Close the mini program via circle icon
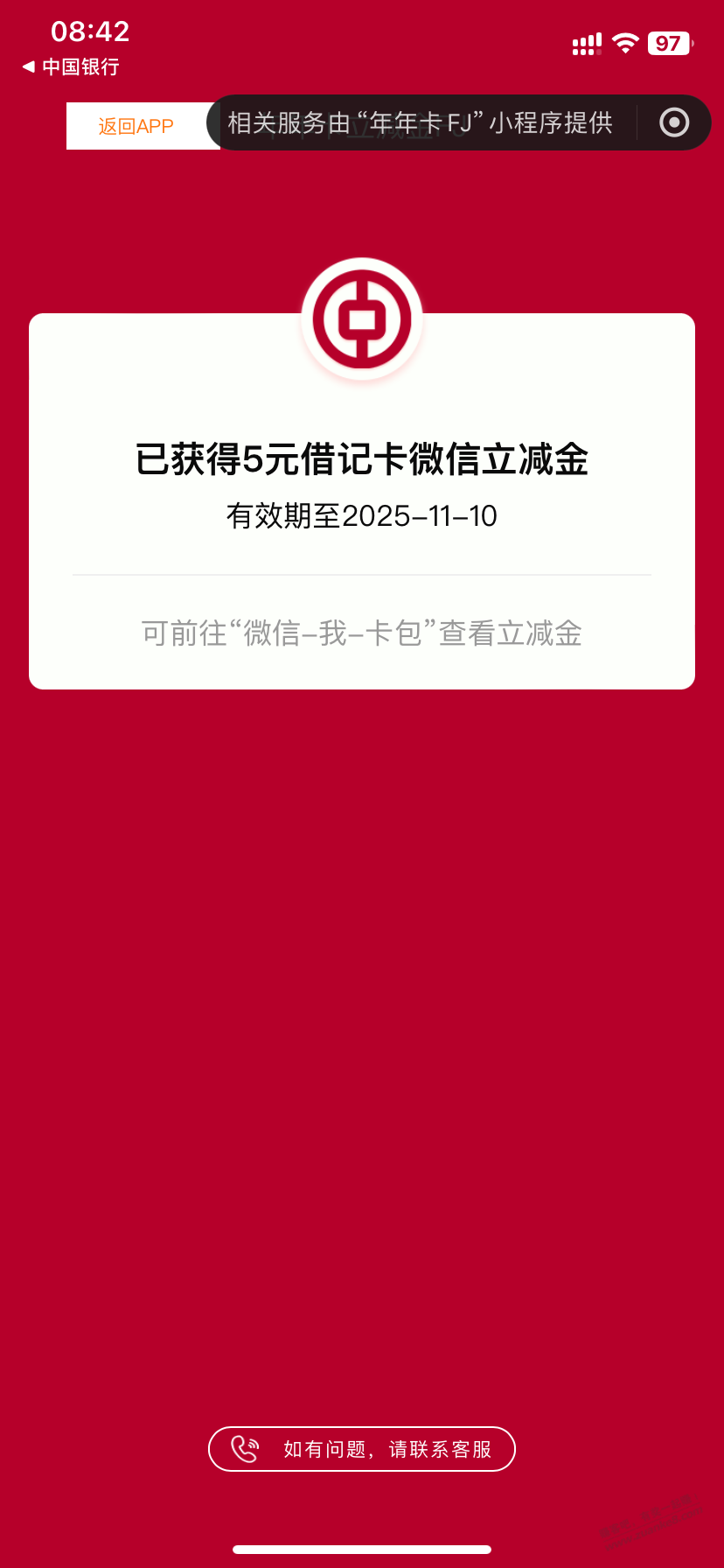 673,122
